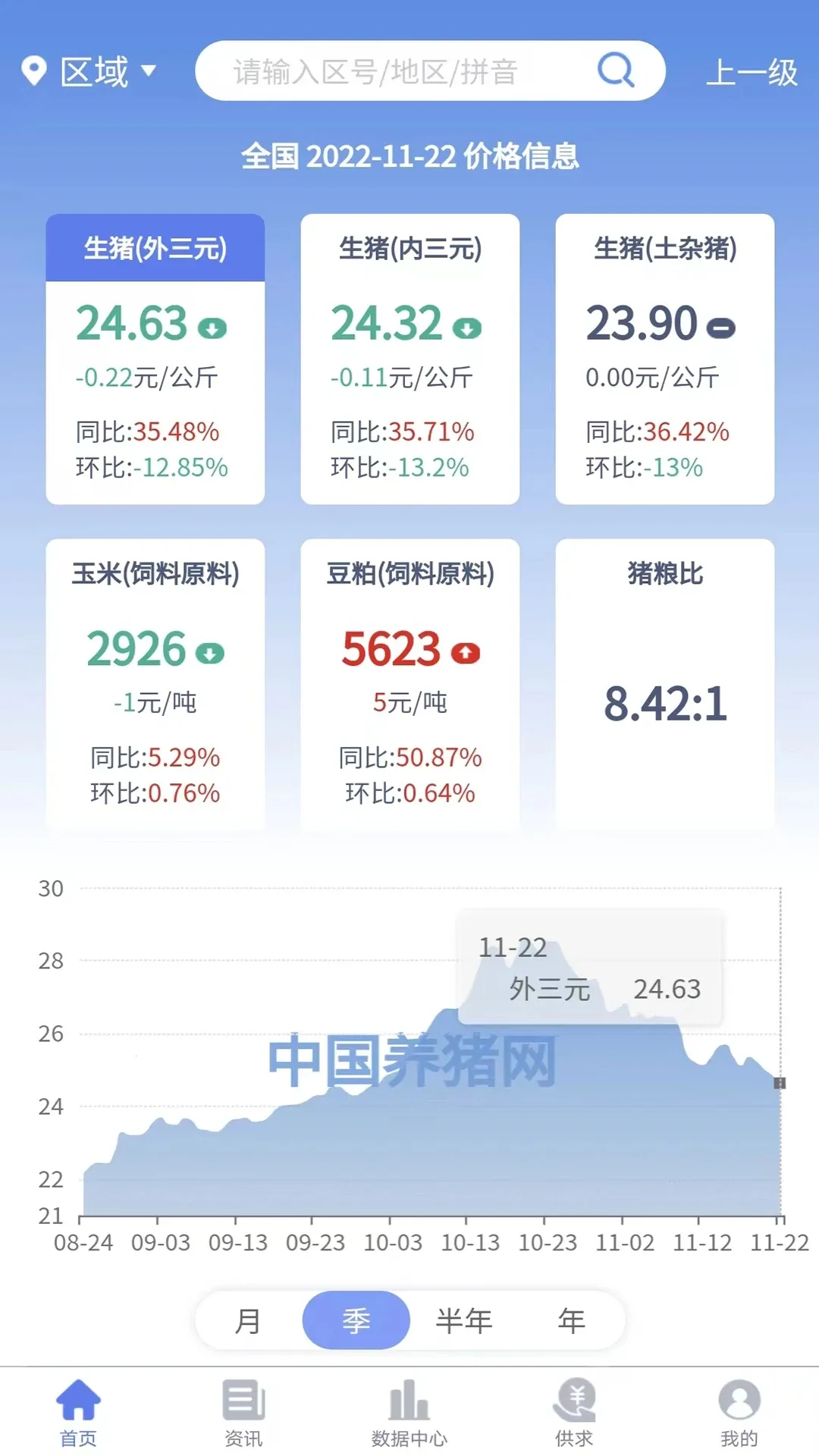Click the green down arrow beside 24.63
819x1456 pixels.
pos(212,326)
